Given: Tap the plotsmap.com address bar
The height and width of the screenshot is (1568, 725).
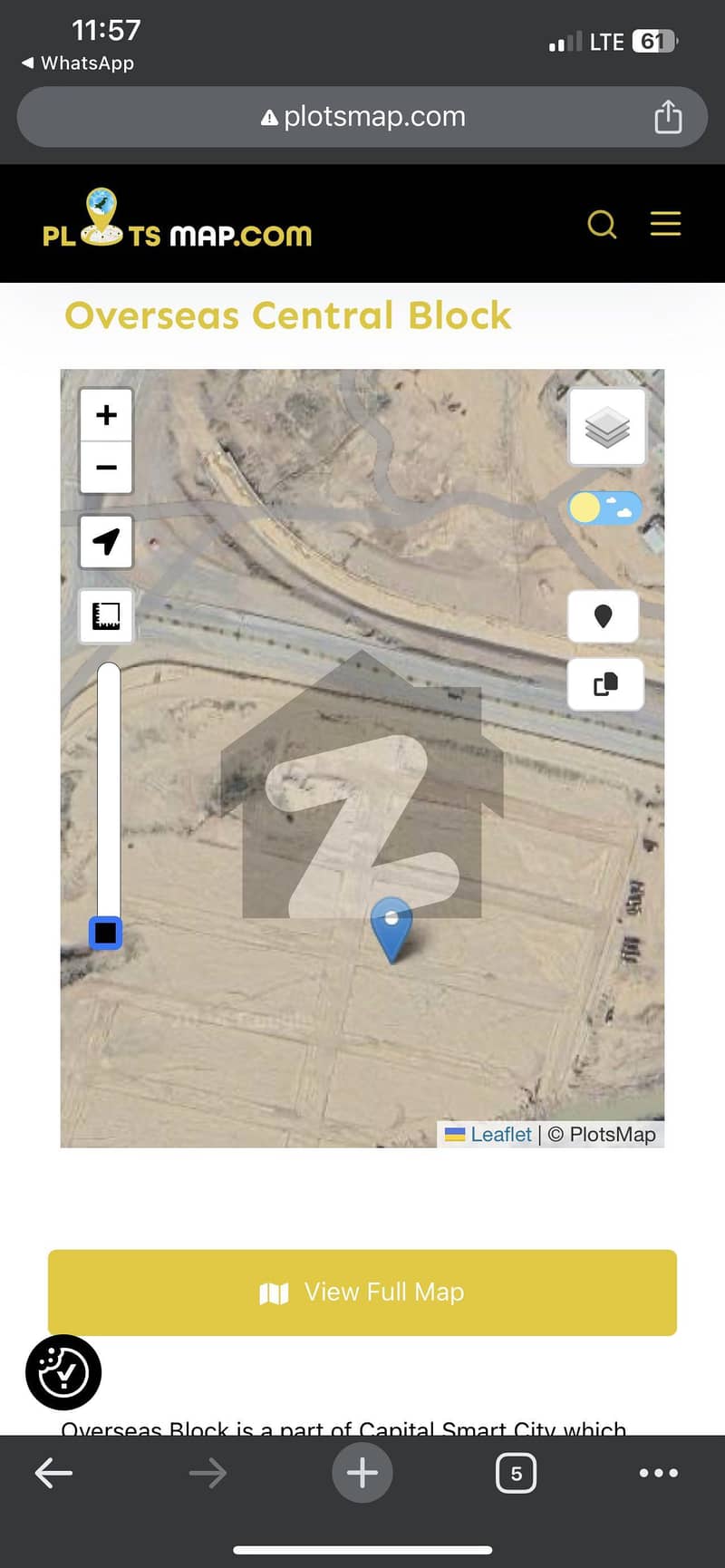Looking at the screenshot, I should point(362,117).
